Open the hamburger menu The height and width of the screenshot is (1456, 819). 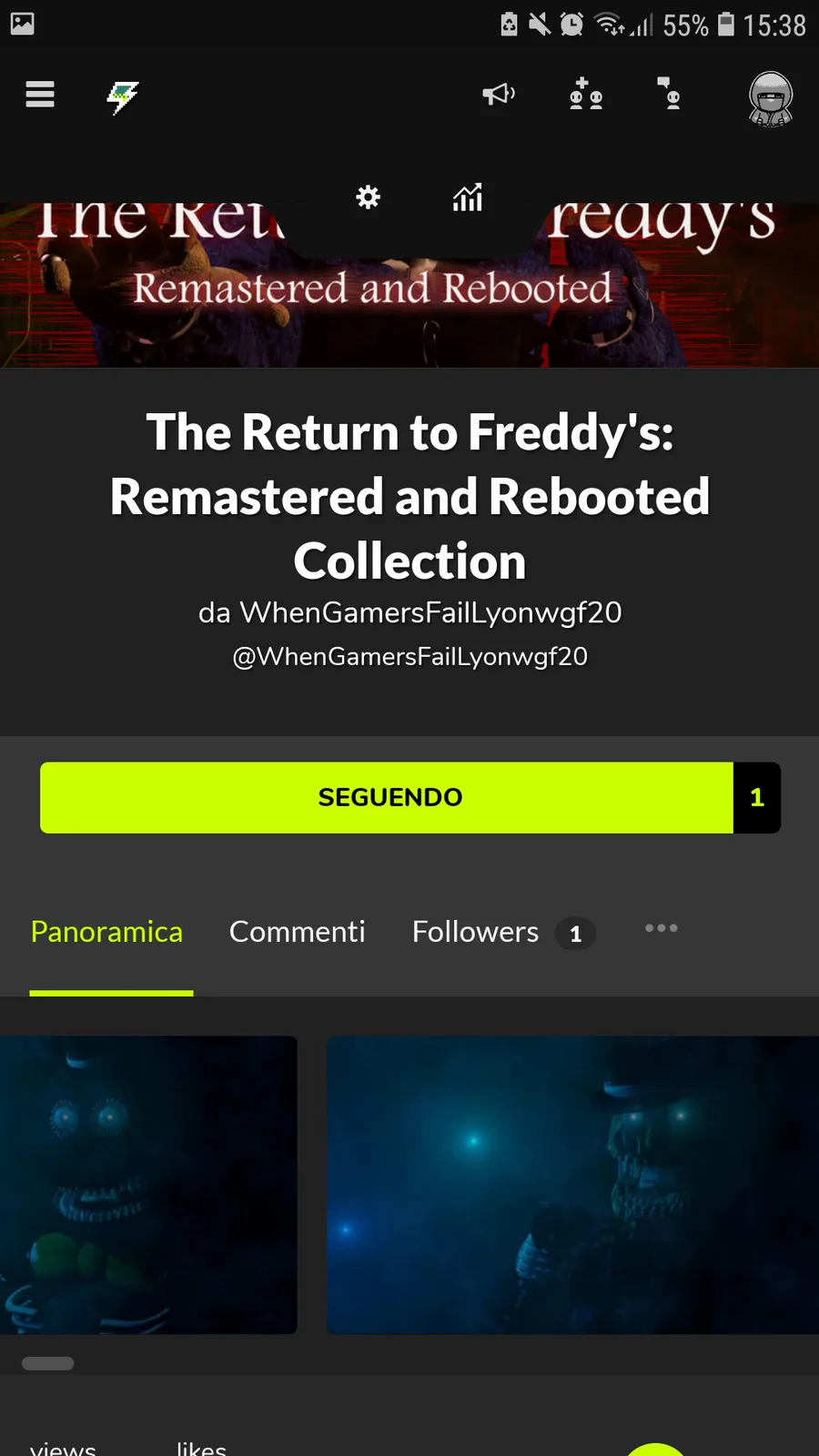click(40, 94)
